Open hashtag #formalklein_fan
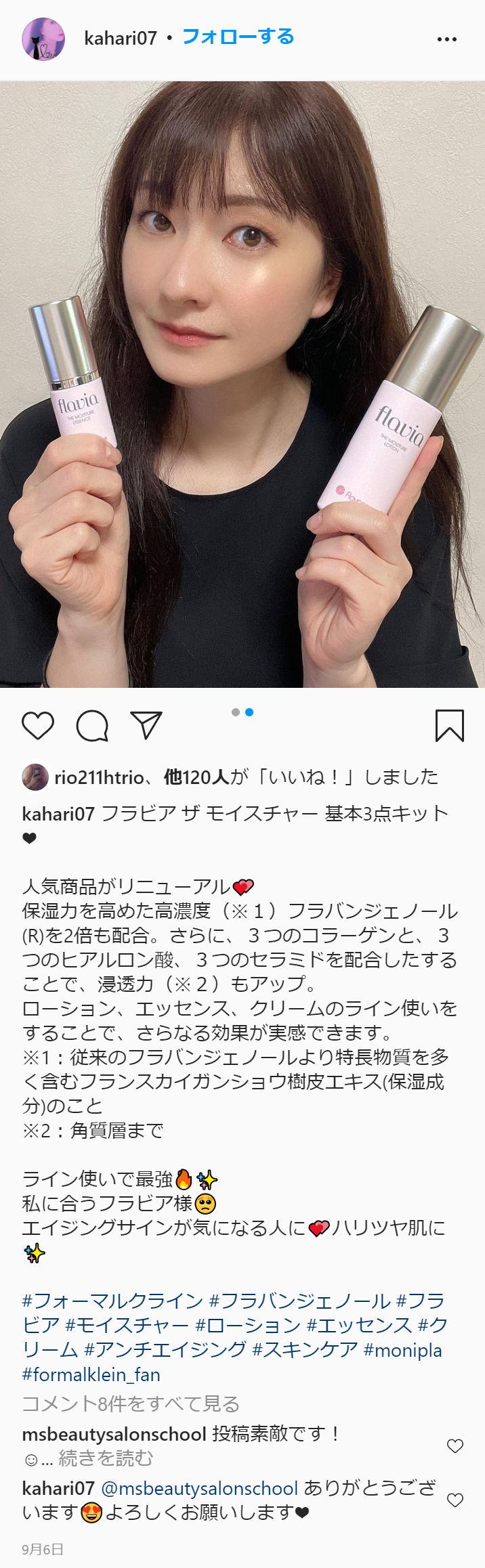Image resolution: width=485 pixels, height=1568 pixels. click(91, 1374)
